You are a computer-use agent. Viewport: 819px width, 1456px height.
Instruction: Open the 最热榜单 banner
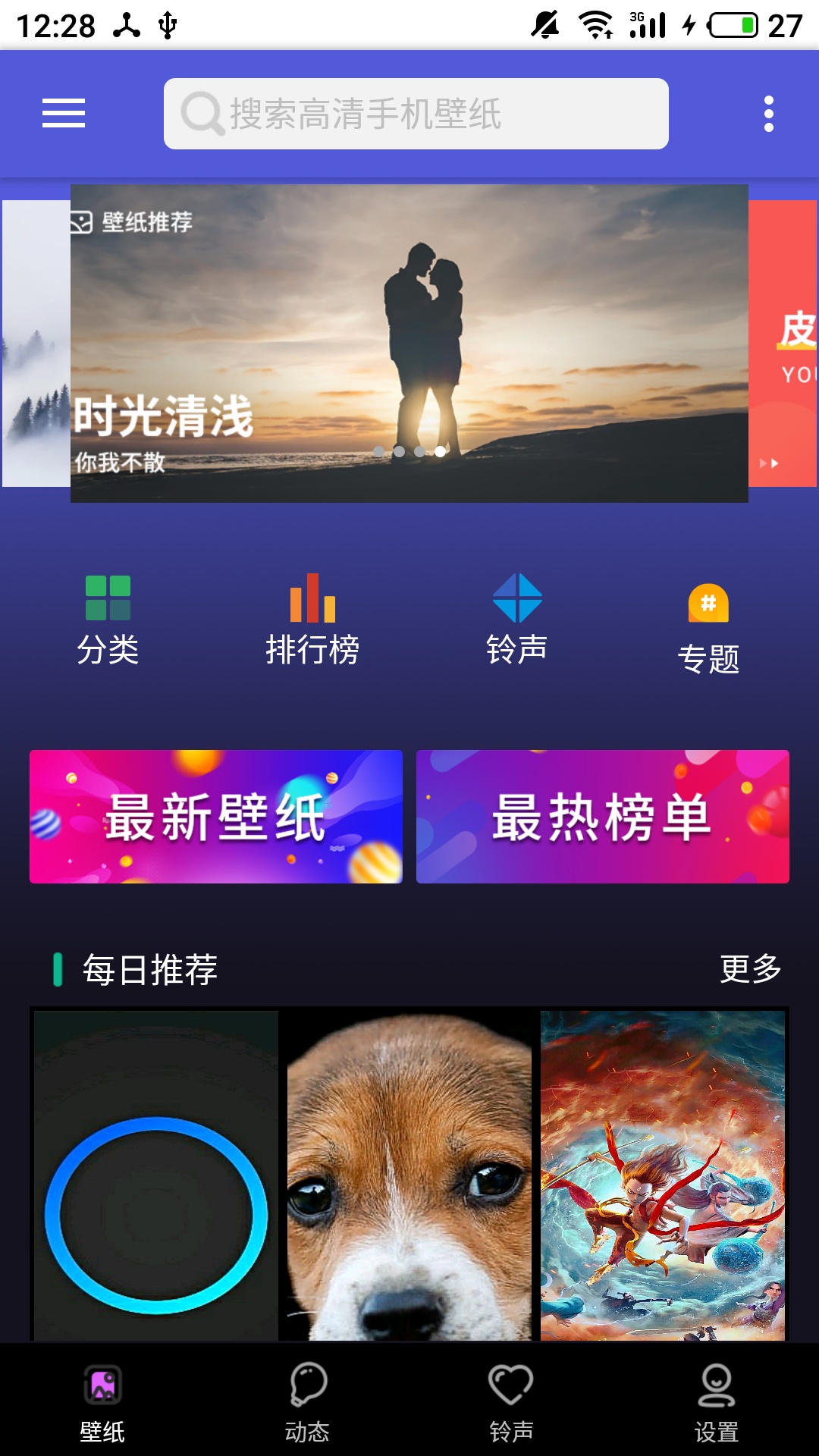click(x=601, y=816)
